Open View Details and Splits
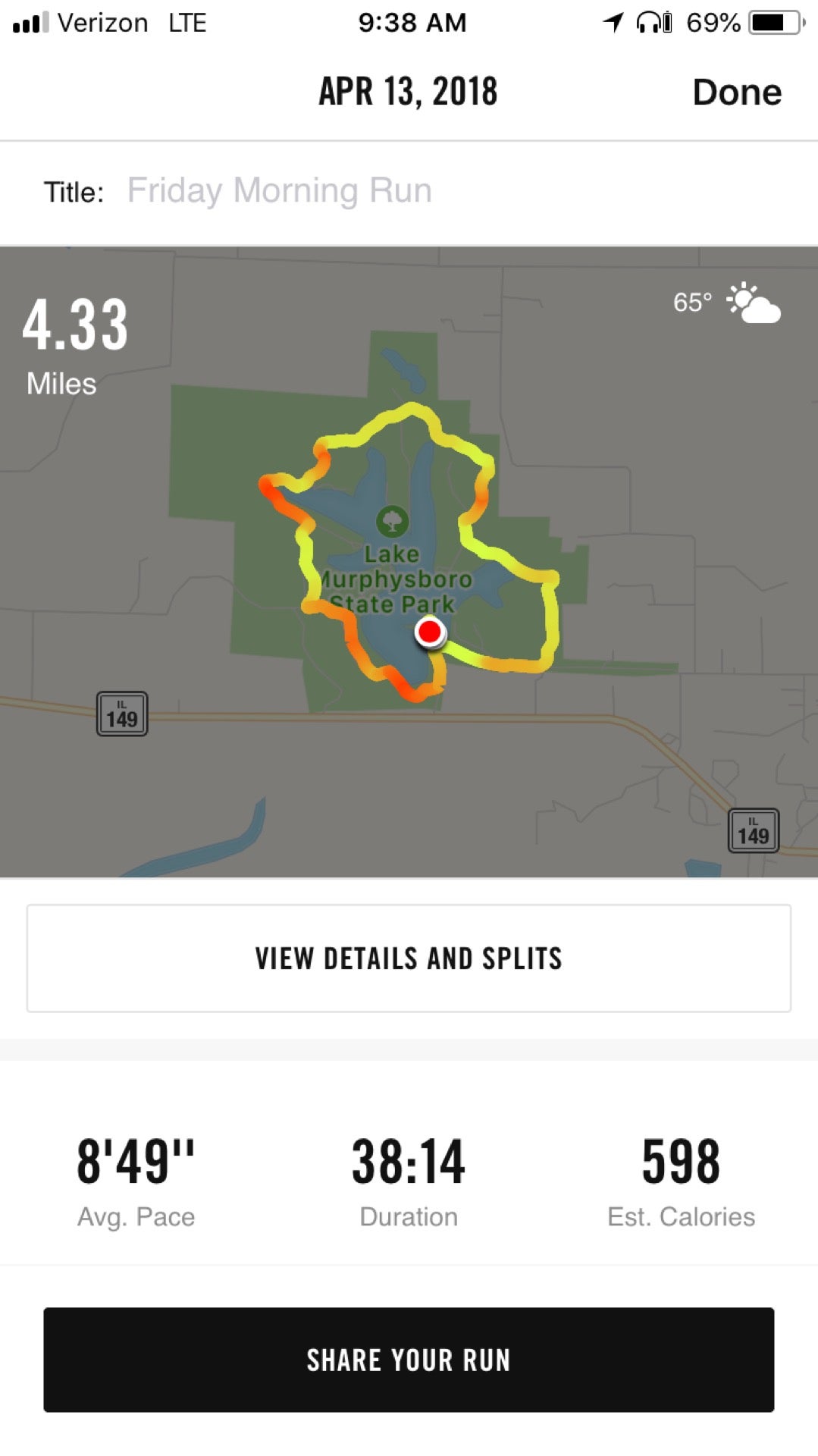The image size is (818, 1456). (409, 958)
